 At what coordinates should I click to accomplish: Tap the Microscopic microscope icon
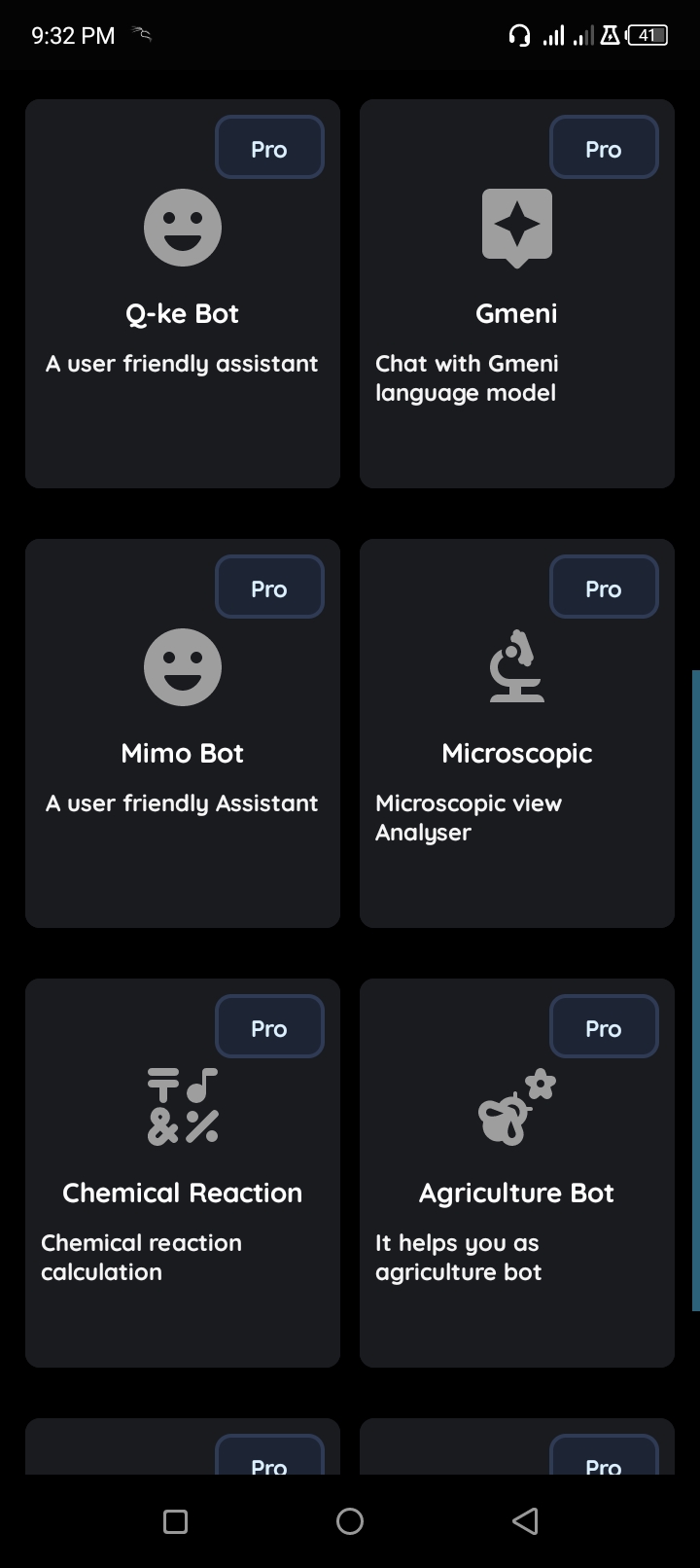point(516,667)
